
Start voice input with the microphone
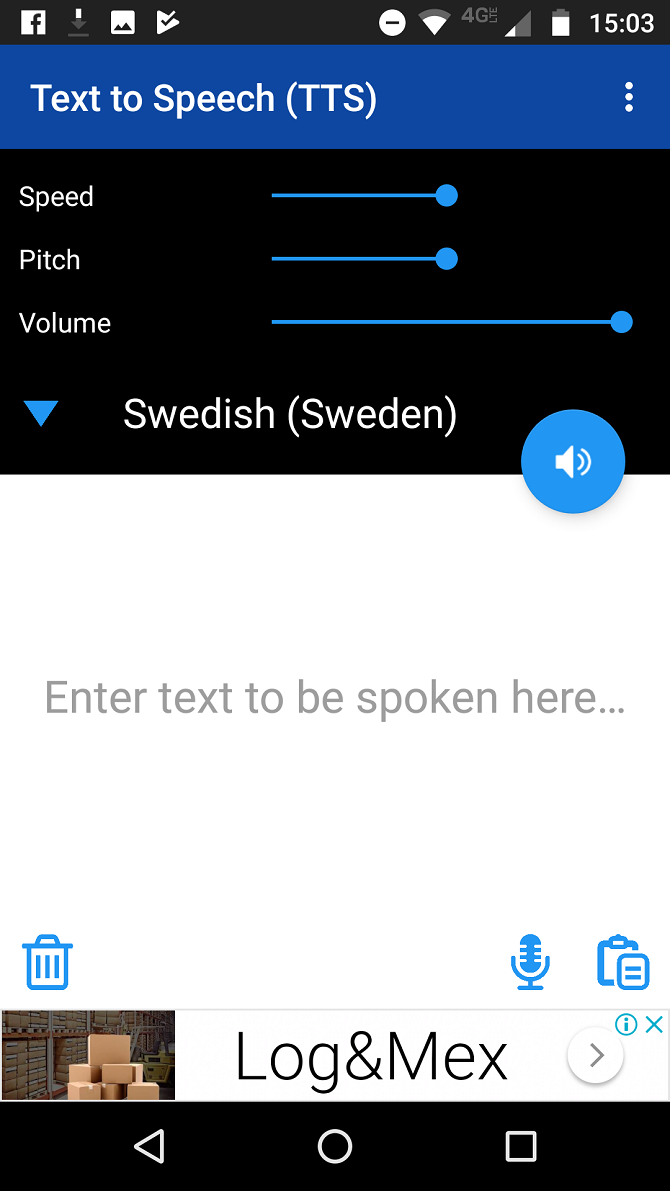tap(530, 962)
